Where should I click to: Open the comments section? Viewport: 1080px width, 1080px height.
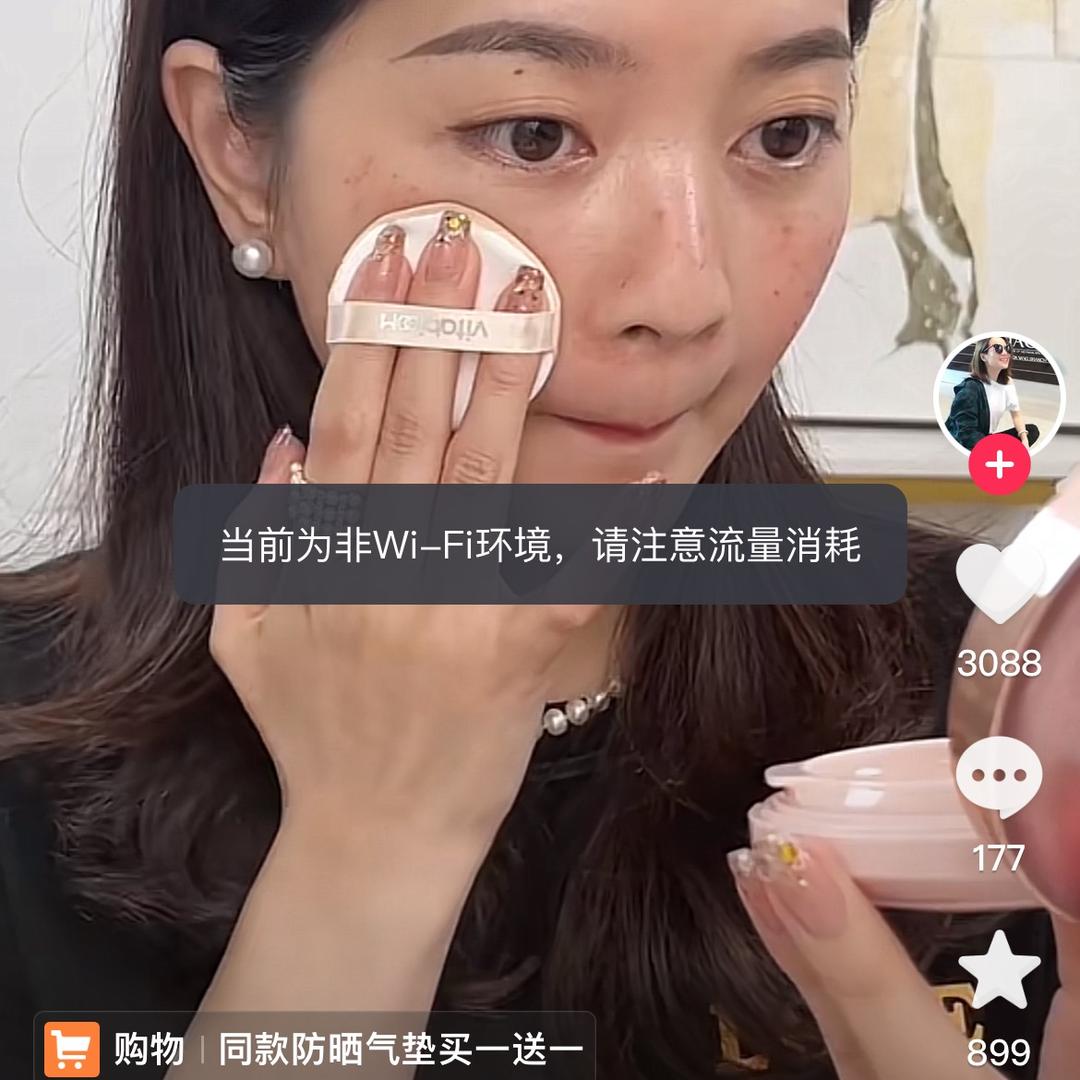pos(998,777)
